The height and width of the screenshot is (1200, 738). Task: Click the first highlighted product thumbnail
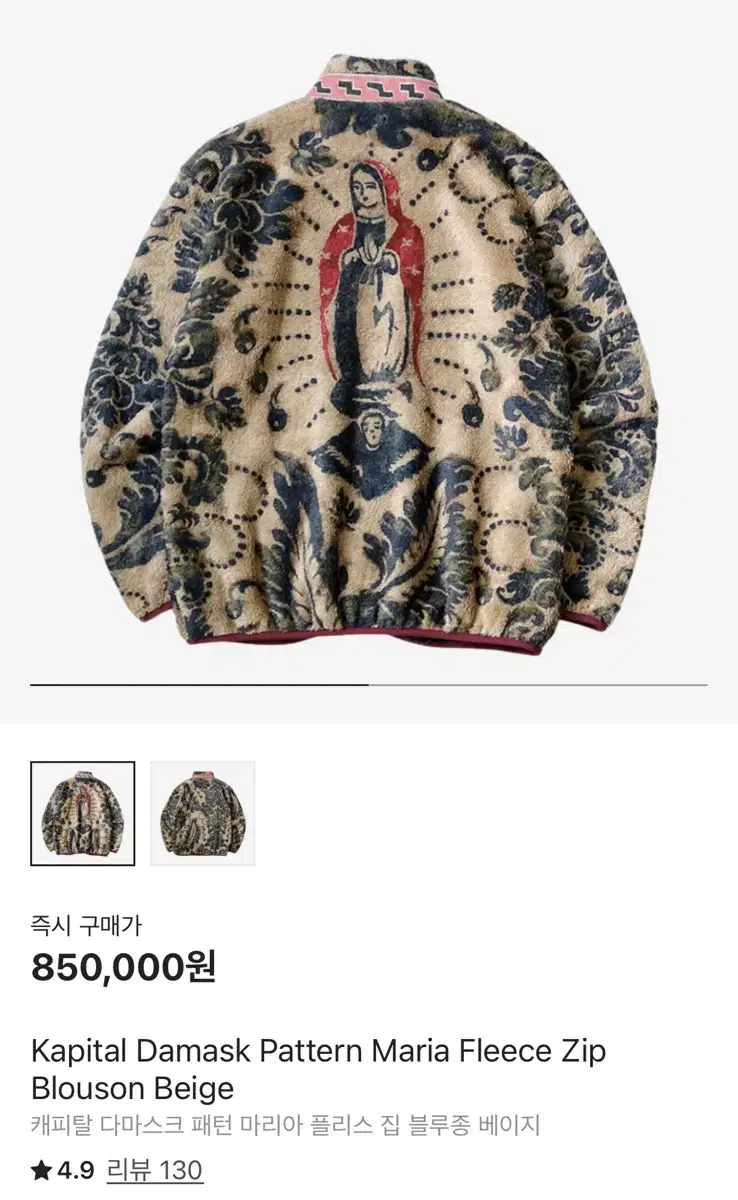84,812
